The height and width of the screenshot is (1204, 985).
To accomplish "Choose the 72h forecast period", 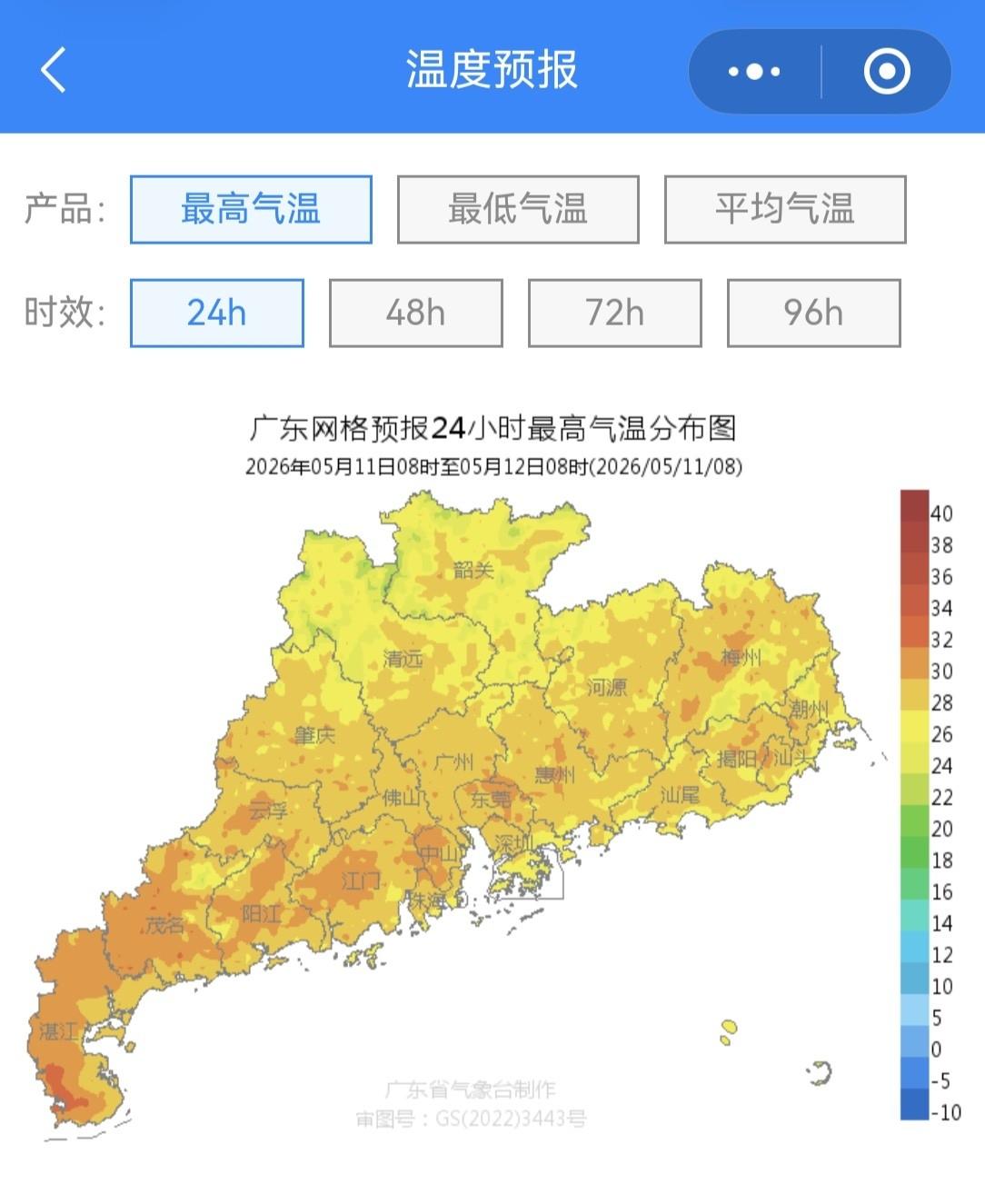I will [x=615, y=313].
